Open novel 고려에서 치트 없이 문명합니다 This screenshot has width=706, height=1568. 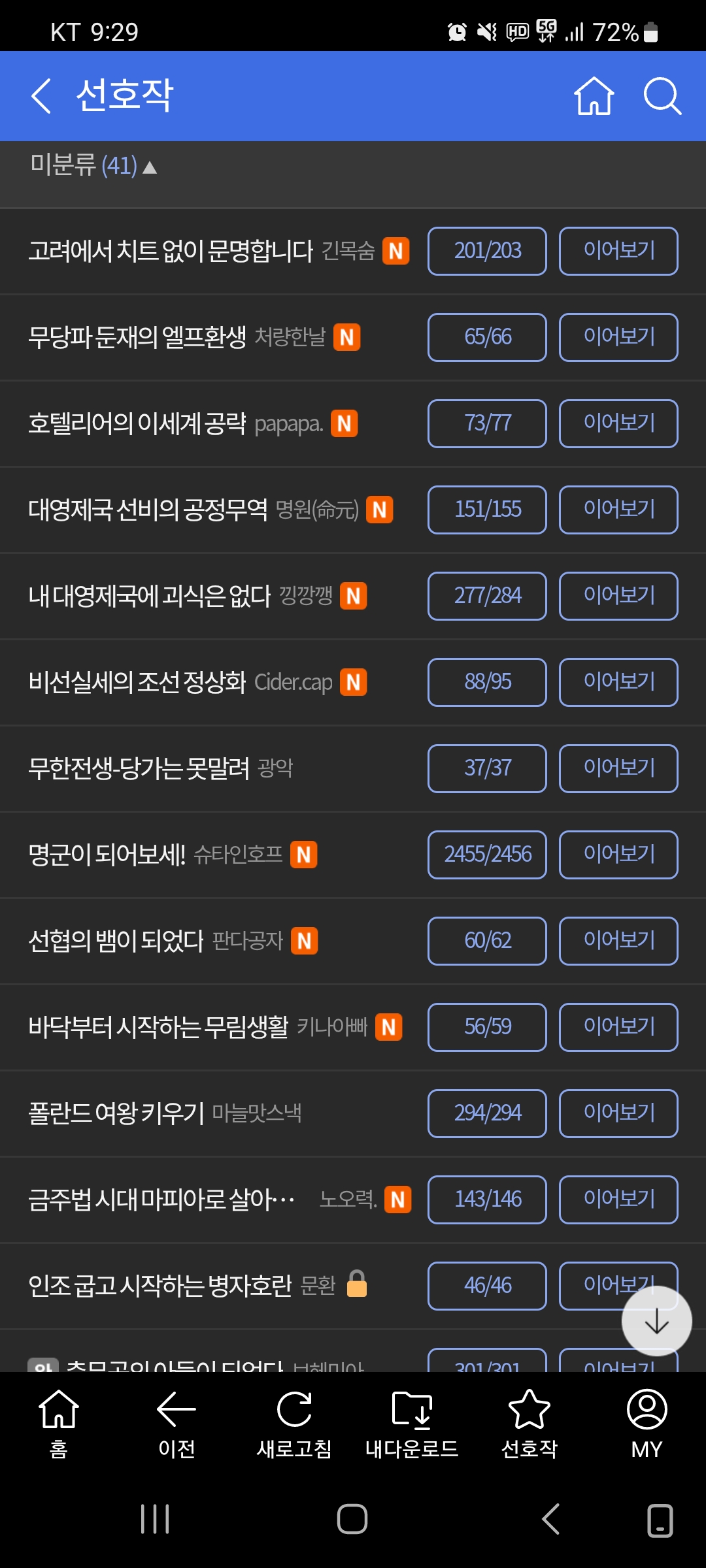[x=171, y=251]
